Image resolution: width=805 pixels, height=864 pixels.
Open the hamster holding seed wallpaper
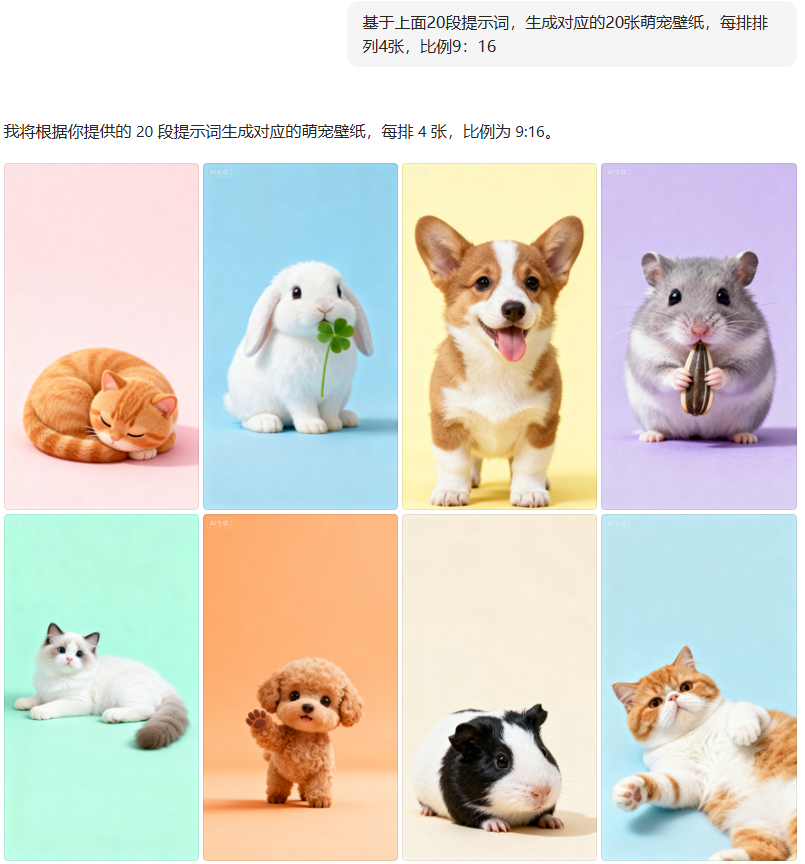698,337
